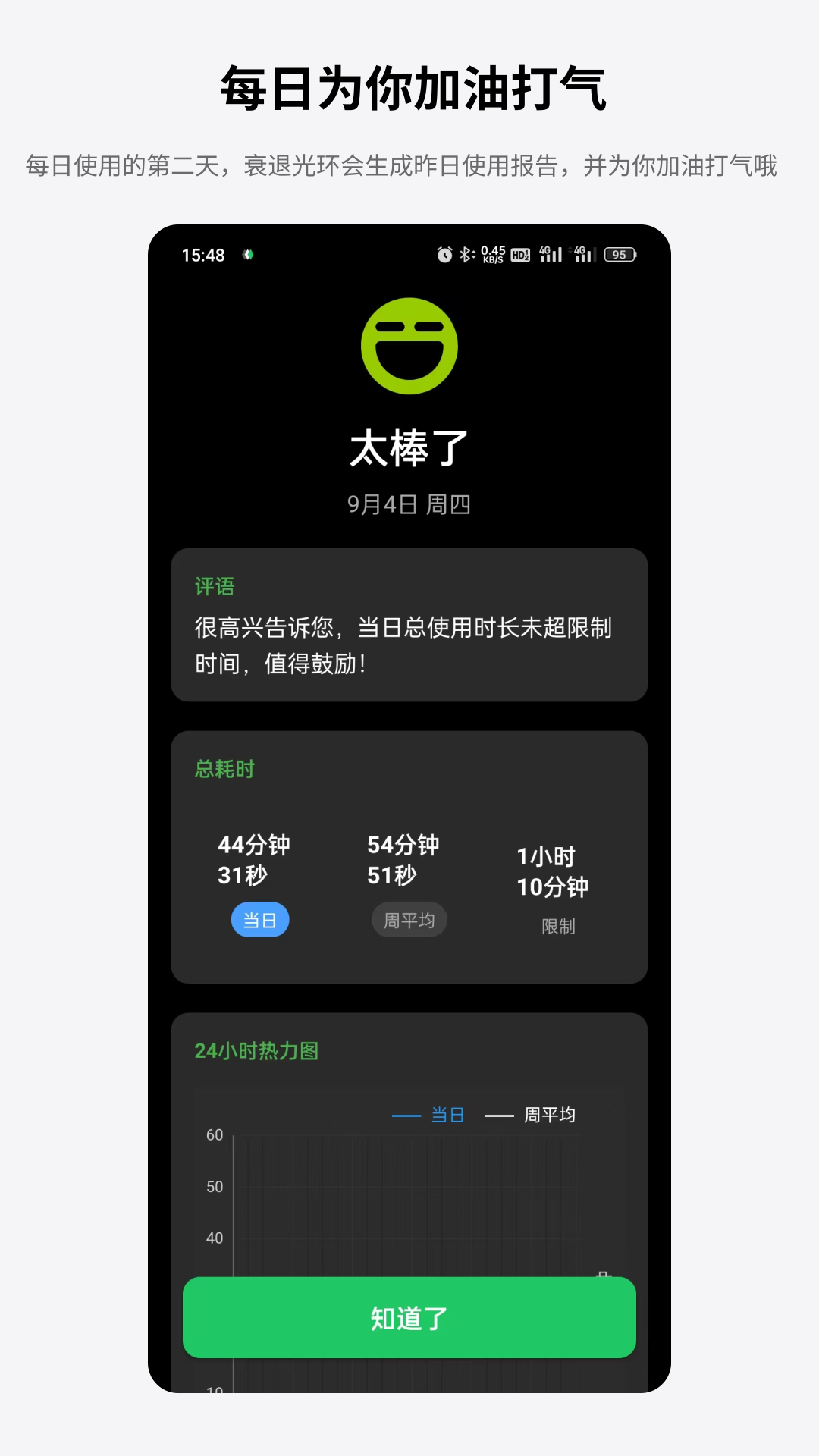Tap the first 4G signal strength icon
This screenshot has height=1456, width=819.
click(x=551, y=254)
